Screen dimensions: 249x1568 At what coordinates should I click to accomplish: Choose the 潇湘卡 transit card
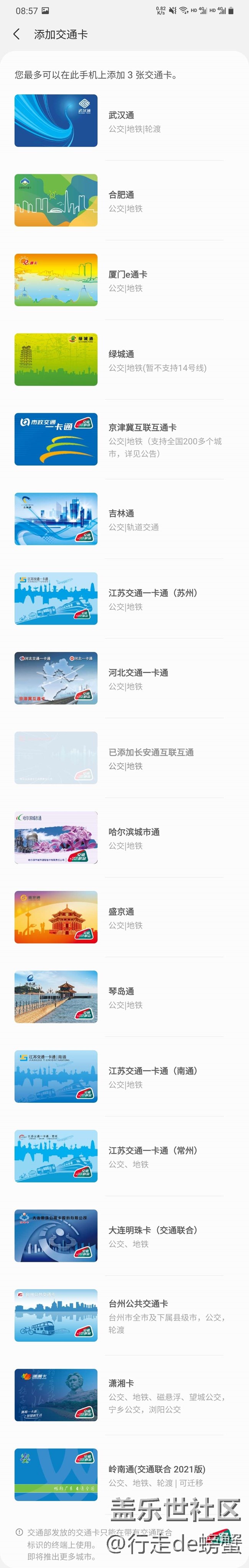[x=121, y=1396]
